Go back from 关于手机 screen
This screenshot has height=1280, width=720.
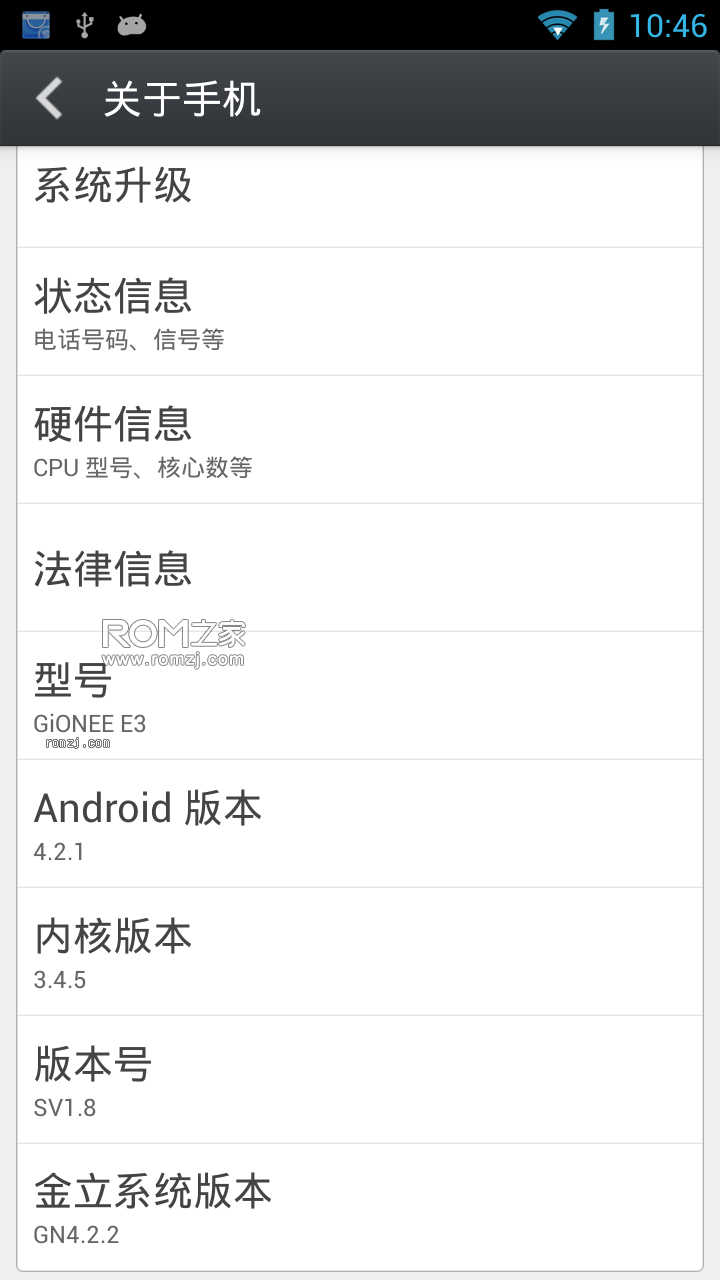(x=49, y=99)
